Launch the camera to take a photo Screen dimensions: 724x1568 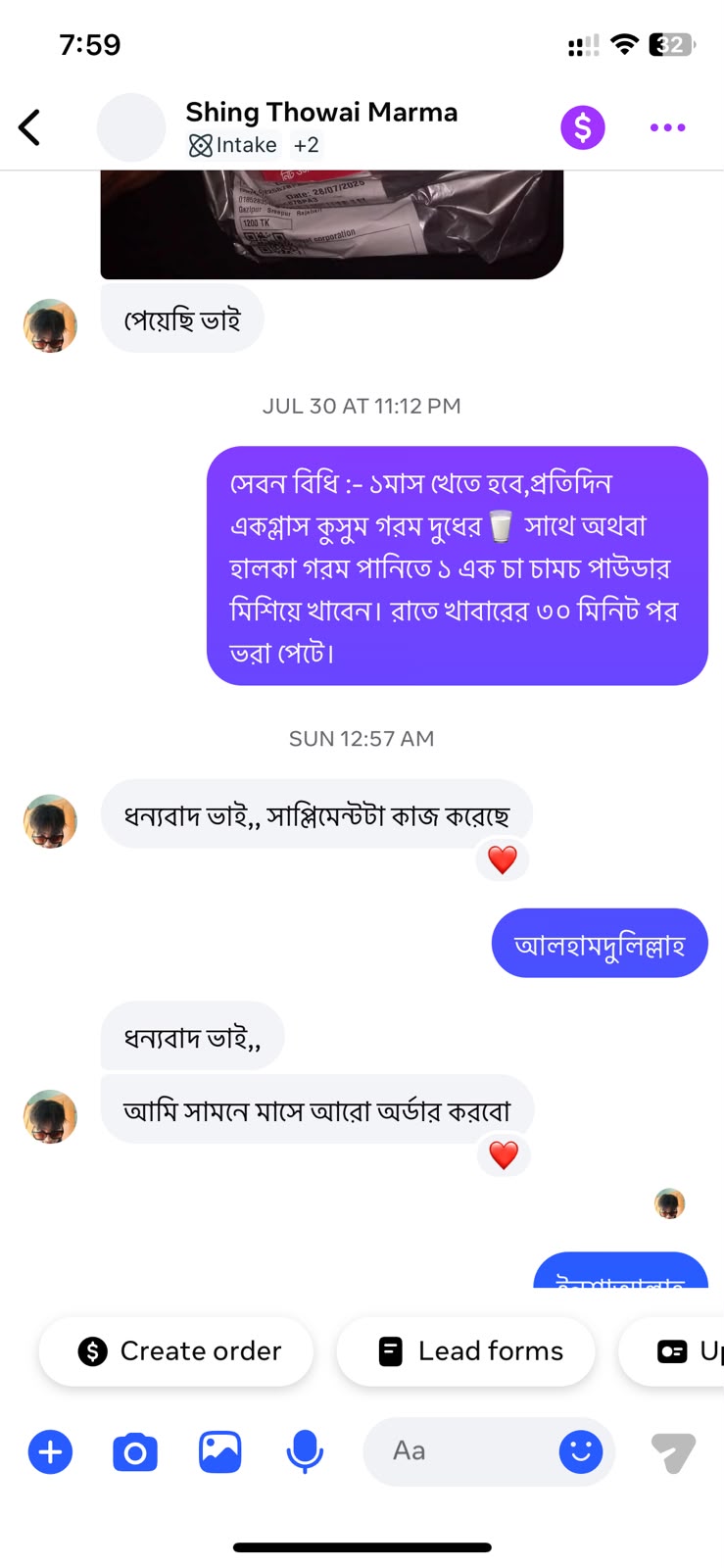click(135, 1451)
